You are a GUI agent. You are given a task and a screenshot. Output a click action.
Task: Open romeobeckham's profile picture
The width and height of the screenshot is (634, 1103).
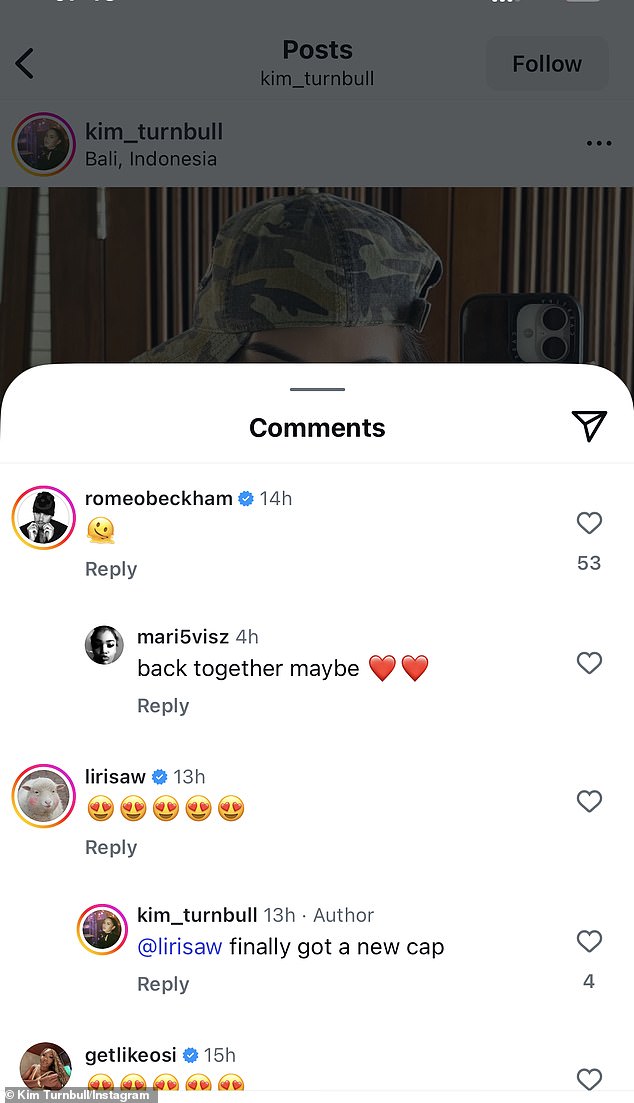pyautogui.click(x=44, y=518)
